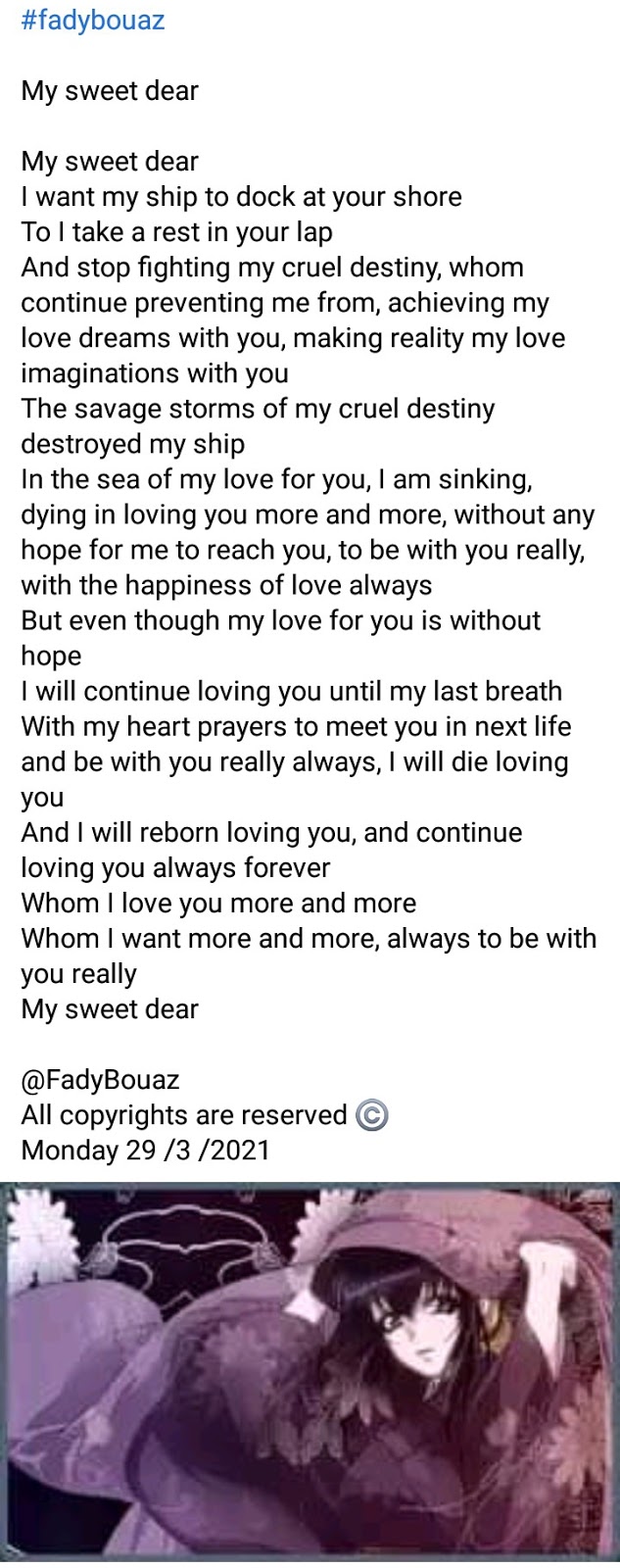Open the anime girl picture in the post

tap(310, 1372)
